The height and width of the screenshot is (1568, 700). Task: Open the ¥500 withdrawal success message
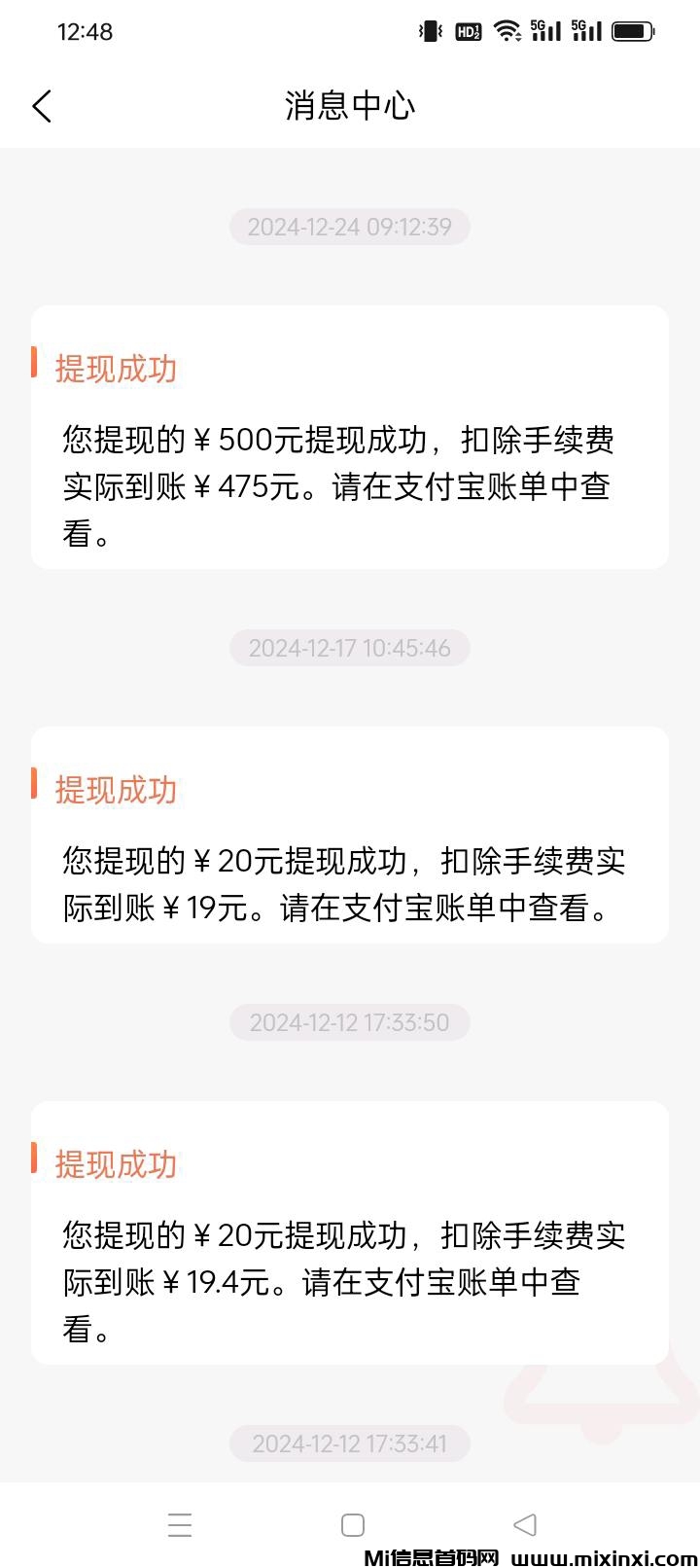(x=349, y=438)
